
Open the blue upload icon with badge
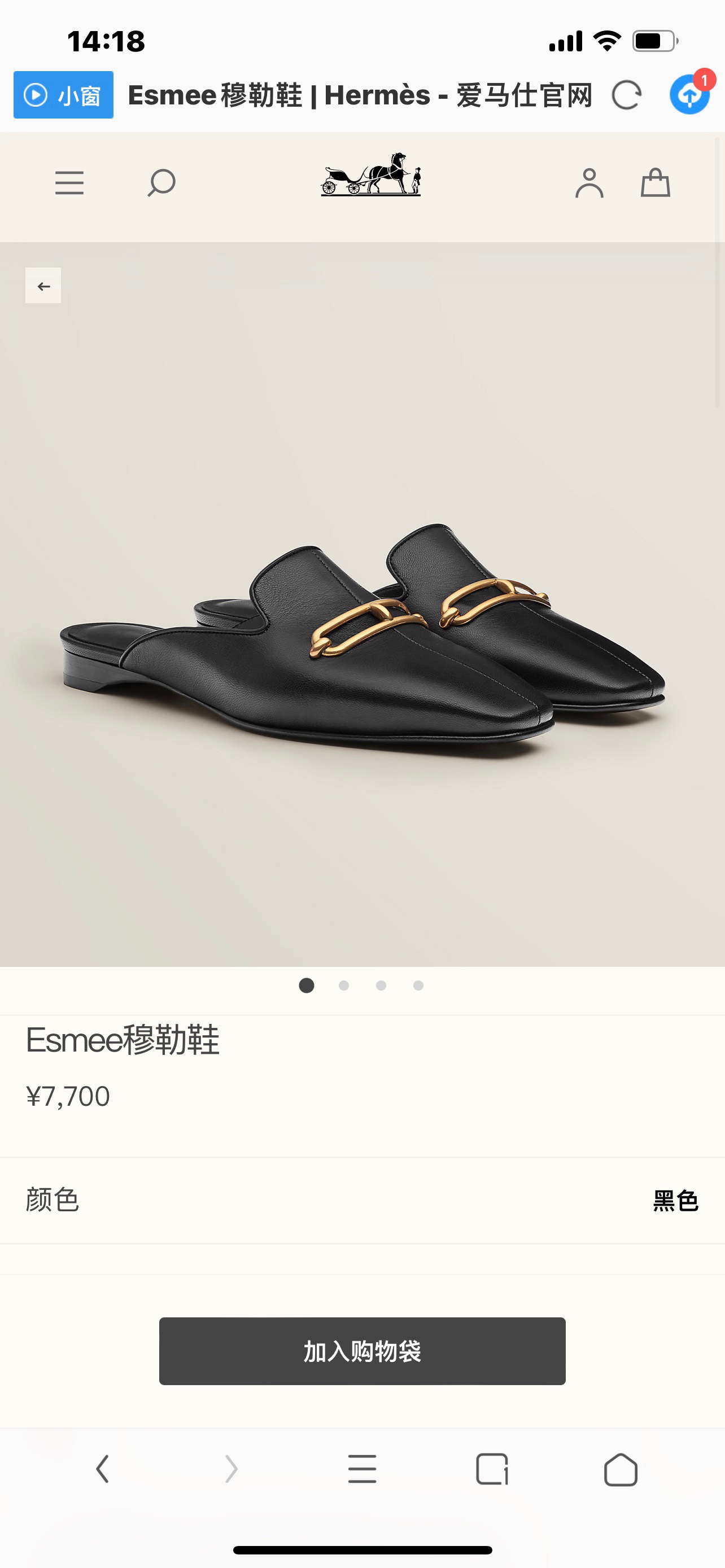(689, 94)
